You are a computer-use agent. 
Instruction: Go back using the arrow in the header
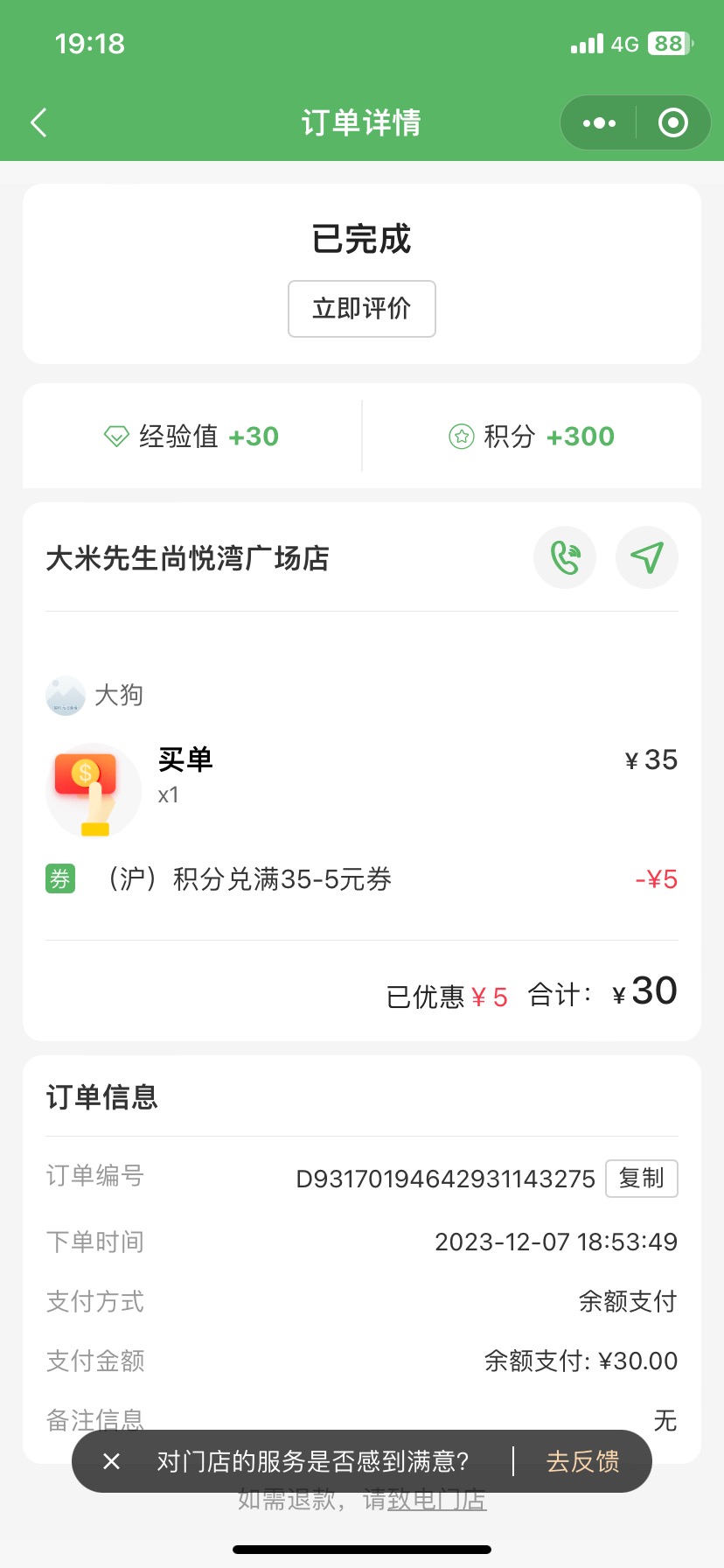[x=38, y=122]
